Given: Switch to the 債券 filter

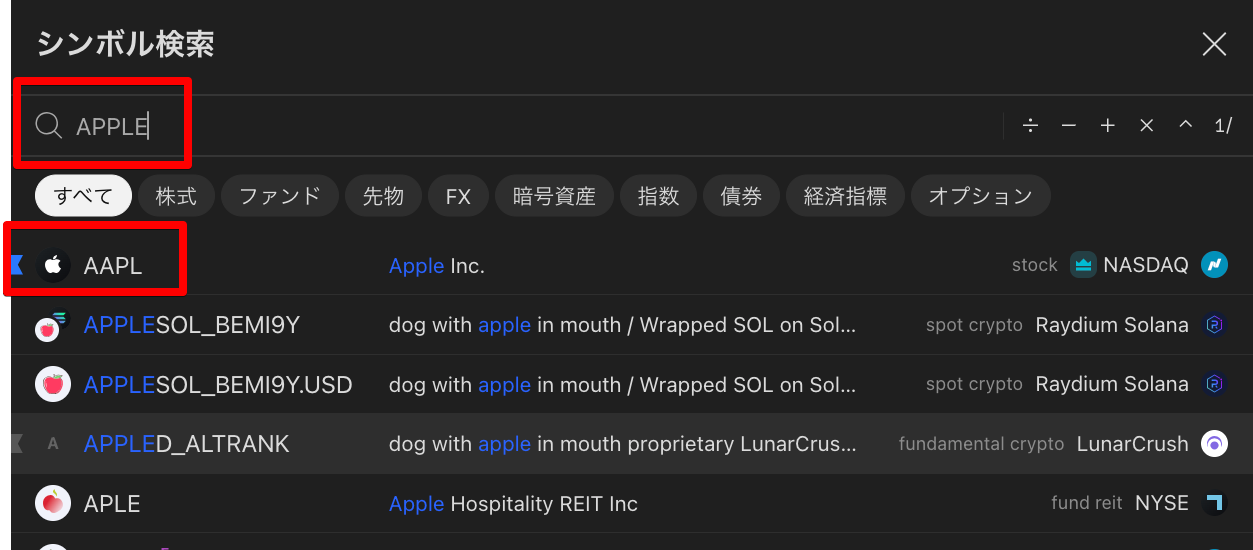Looking at the screenshot, I should tap(741, 196).
